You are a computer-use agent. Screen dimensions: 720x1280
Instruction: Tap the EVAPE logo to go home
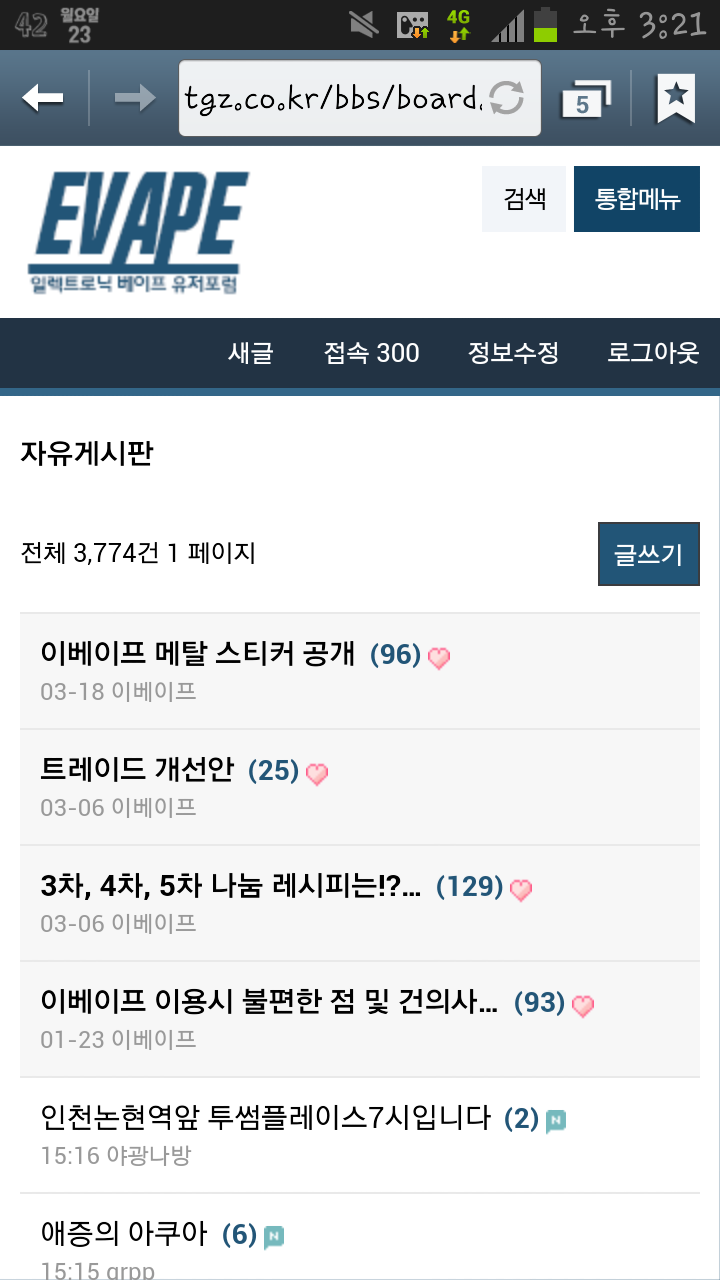click(x=138, y=232)
